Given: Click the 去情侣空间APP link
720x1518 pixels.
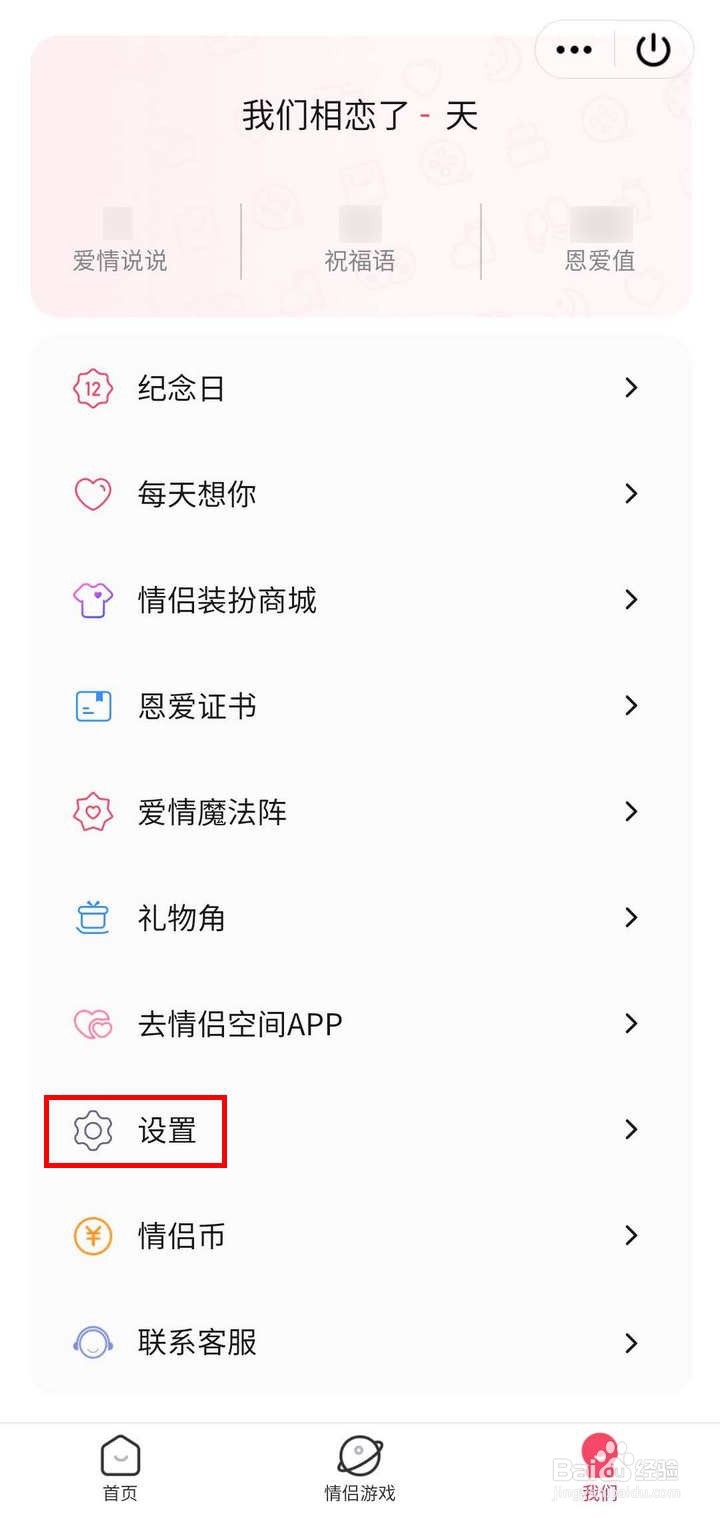Looking at the screenshot, I should pyautogui.click(x=240, y=1024).
